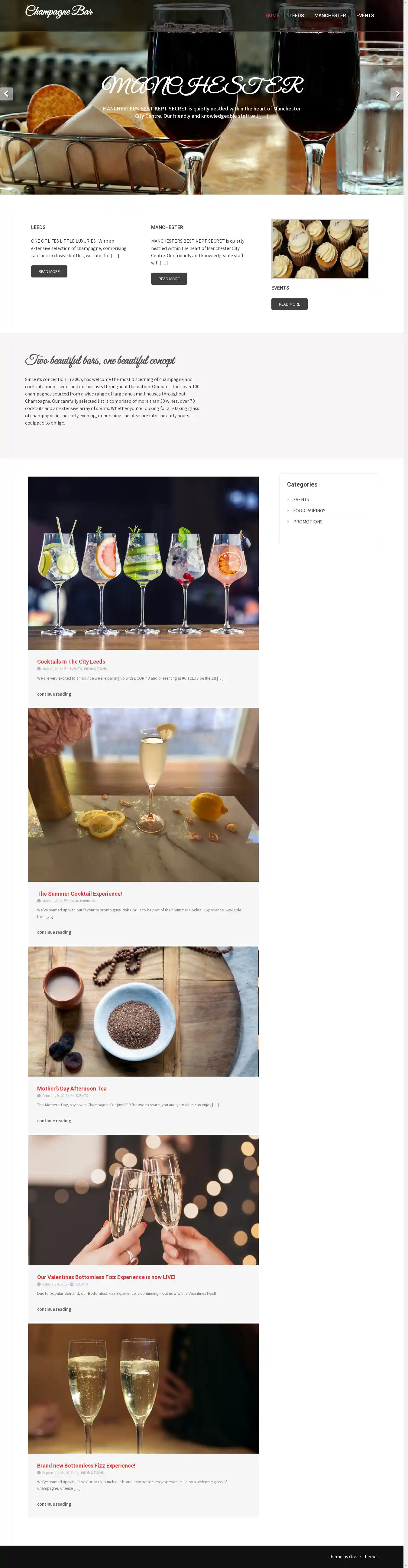Screen dimensions: 408x1568
Task: Go to the Leeds nav page
Action: pyautogui.click(x=296, y=16)
